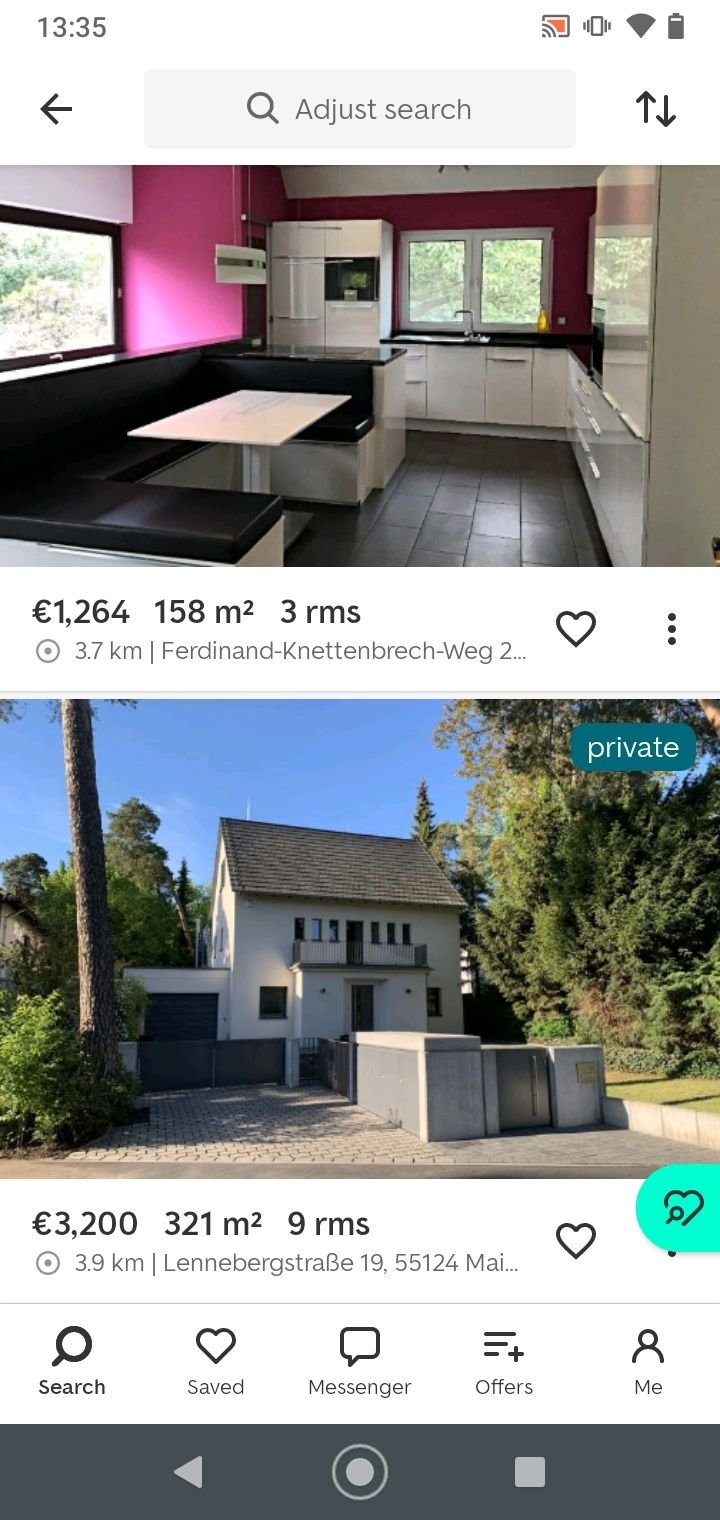This screenshot has width=720, height=1520.
Task: Open the Adjust search field
Action: [x=360, y=109]
